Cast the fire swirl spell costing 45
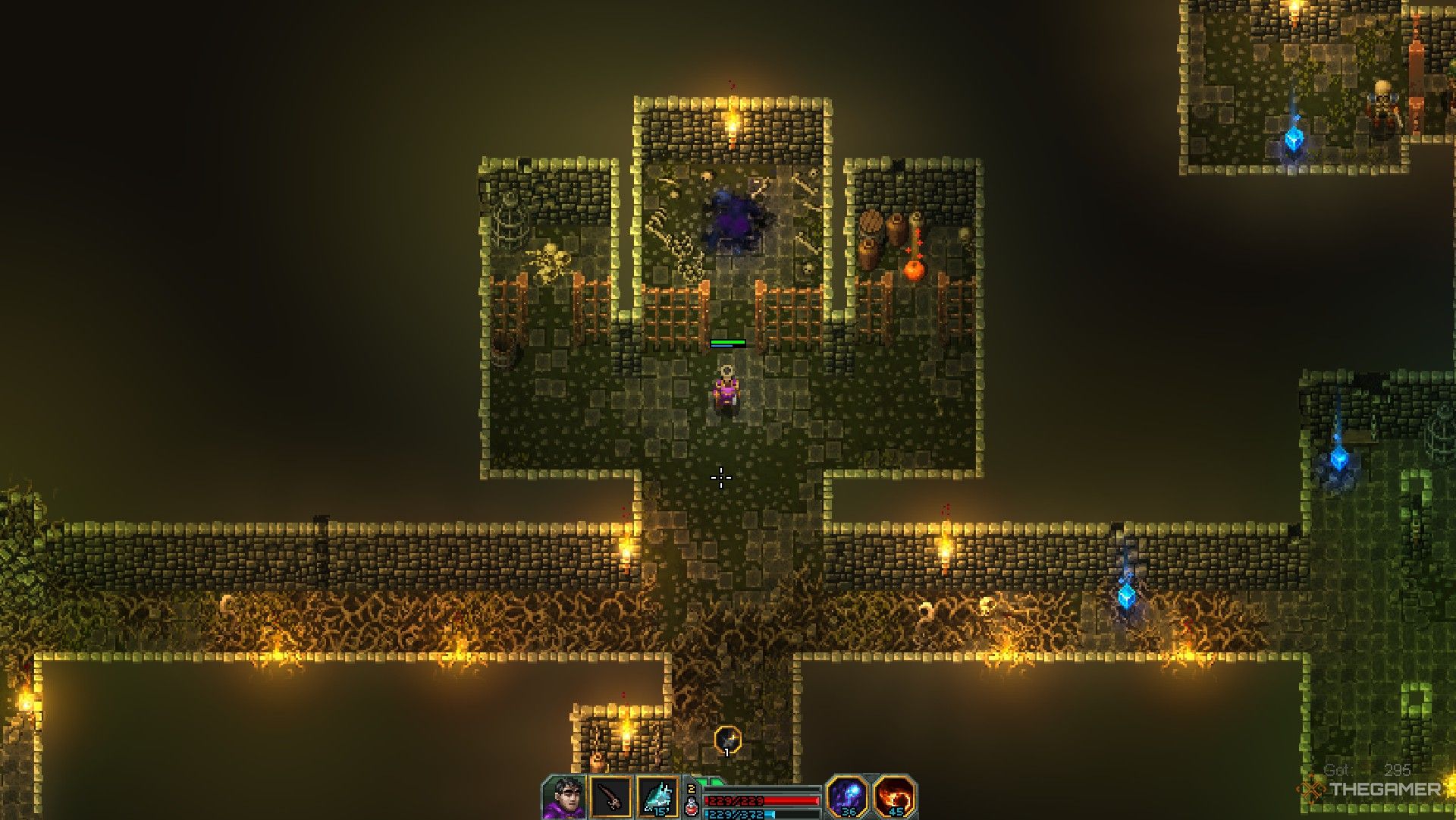This screenshot has height=820, width=1456. (895, 796)
